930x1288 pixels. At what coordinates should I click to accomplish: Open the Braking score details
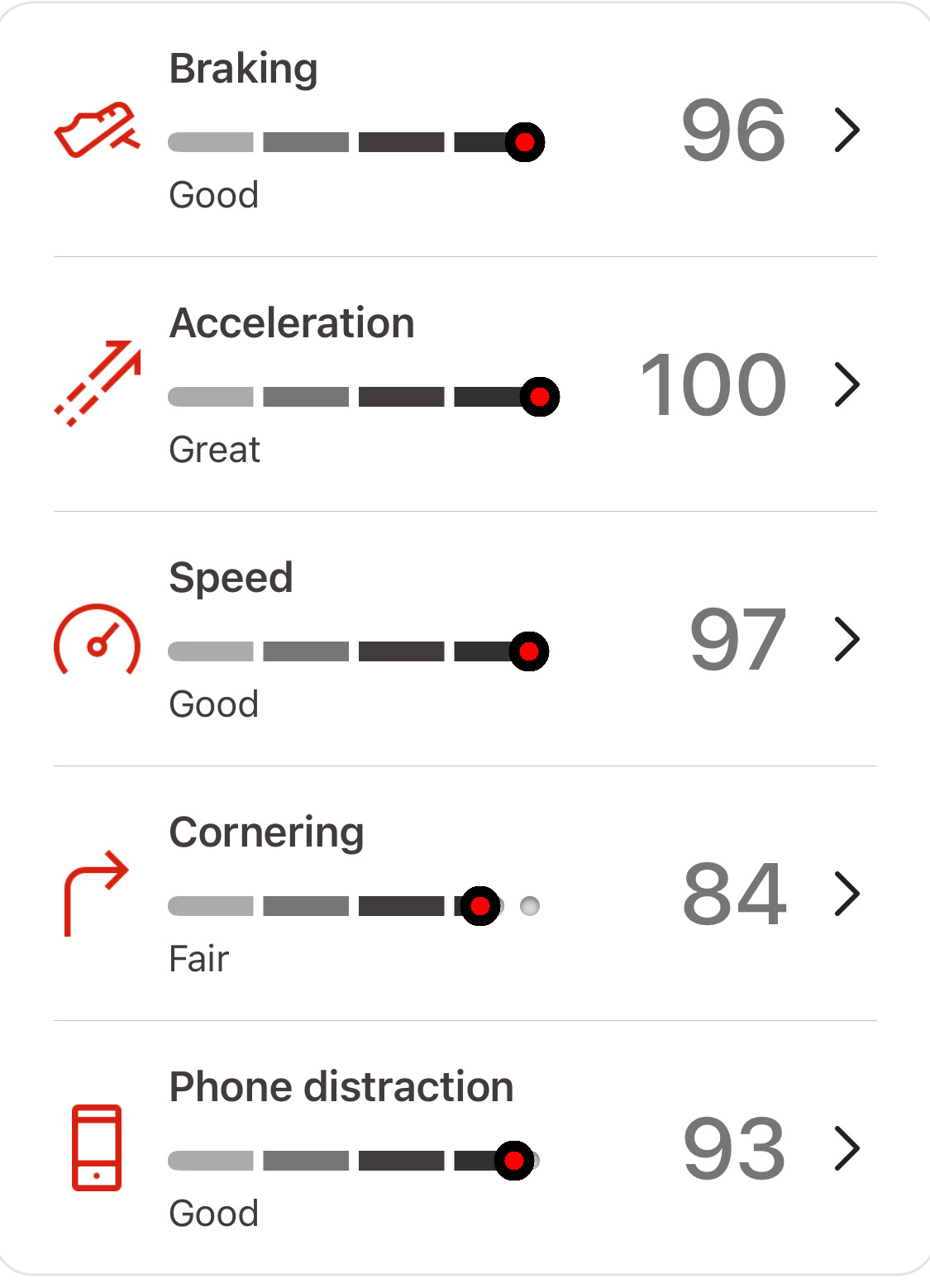(x=847, y=131)
